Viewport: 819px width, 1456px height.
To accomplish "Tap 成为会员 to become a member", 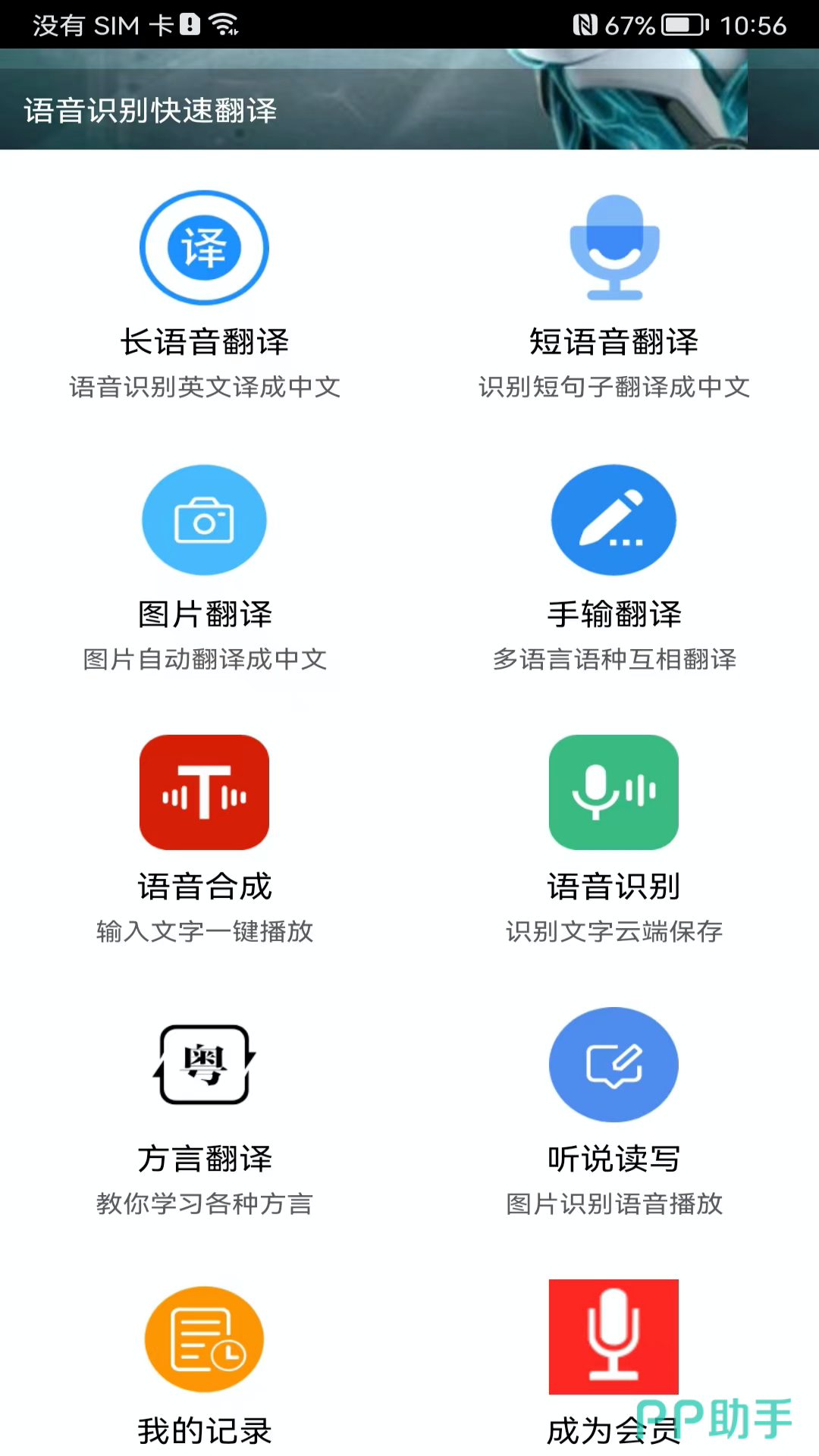I will click(x=614, y=1337).
